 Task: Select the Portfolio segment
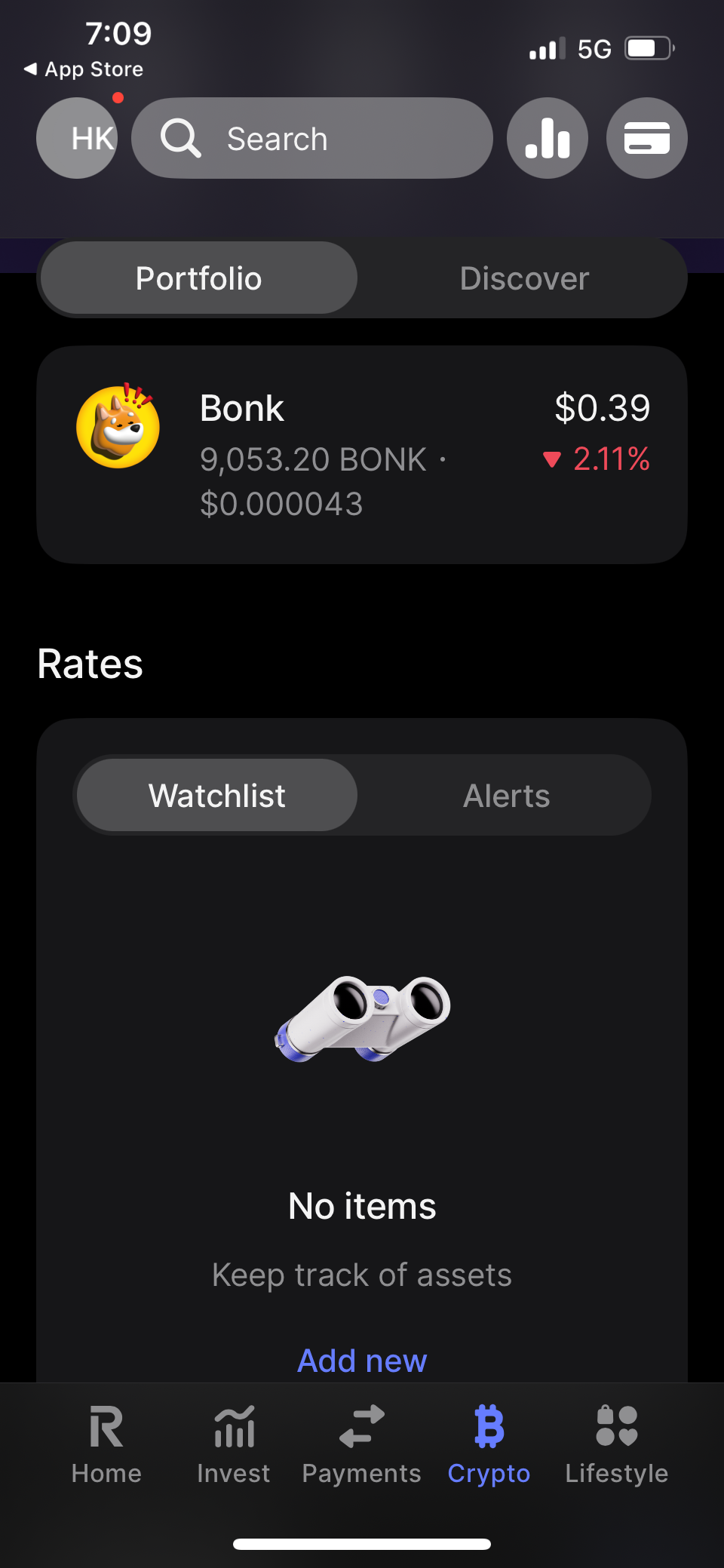(x=199, y=278)
